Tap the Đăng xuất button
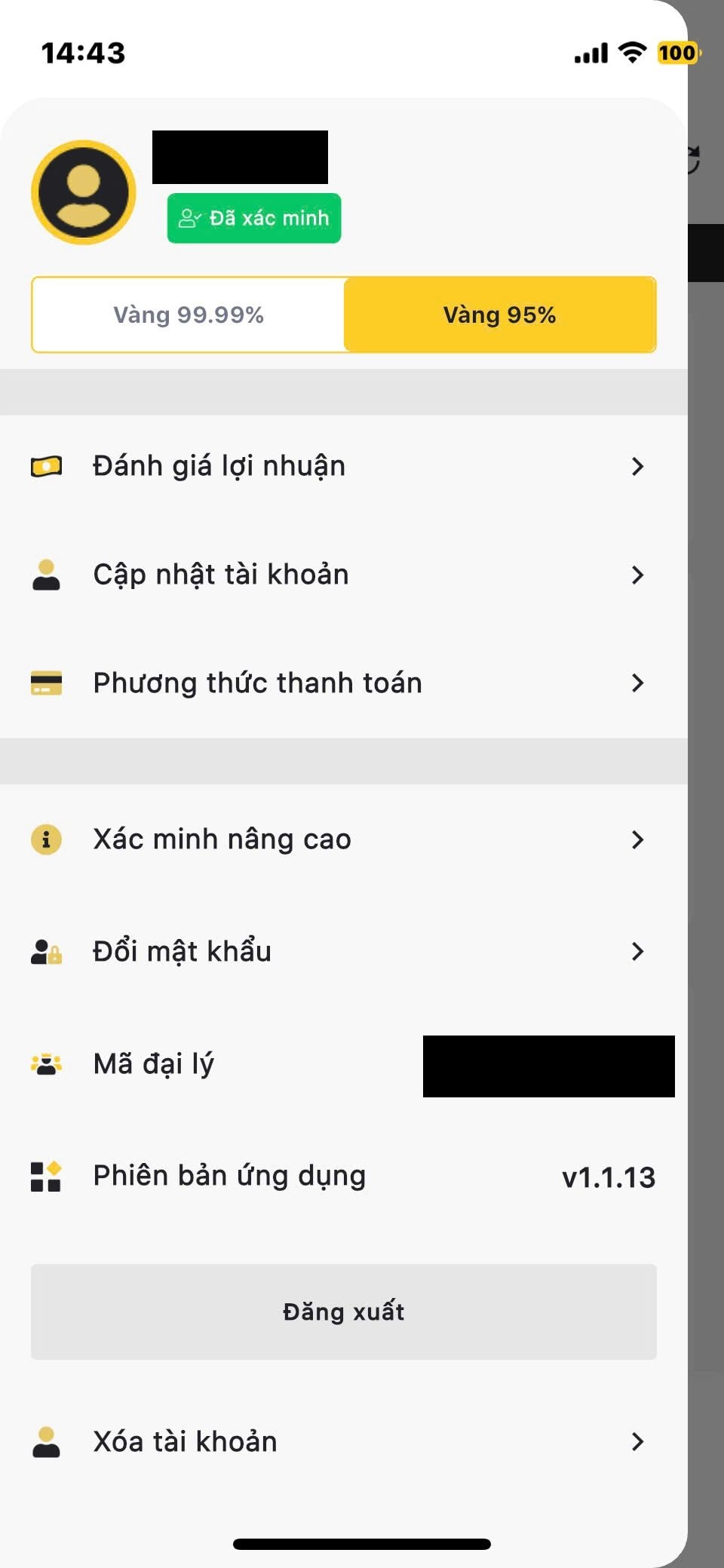The width and height of the screenshot is (724, 1568). coord(343,1312)
